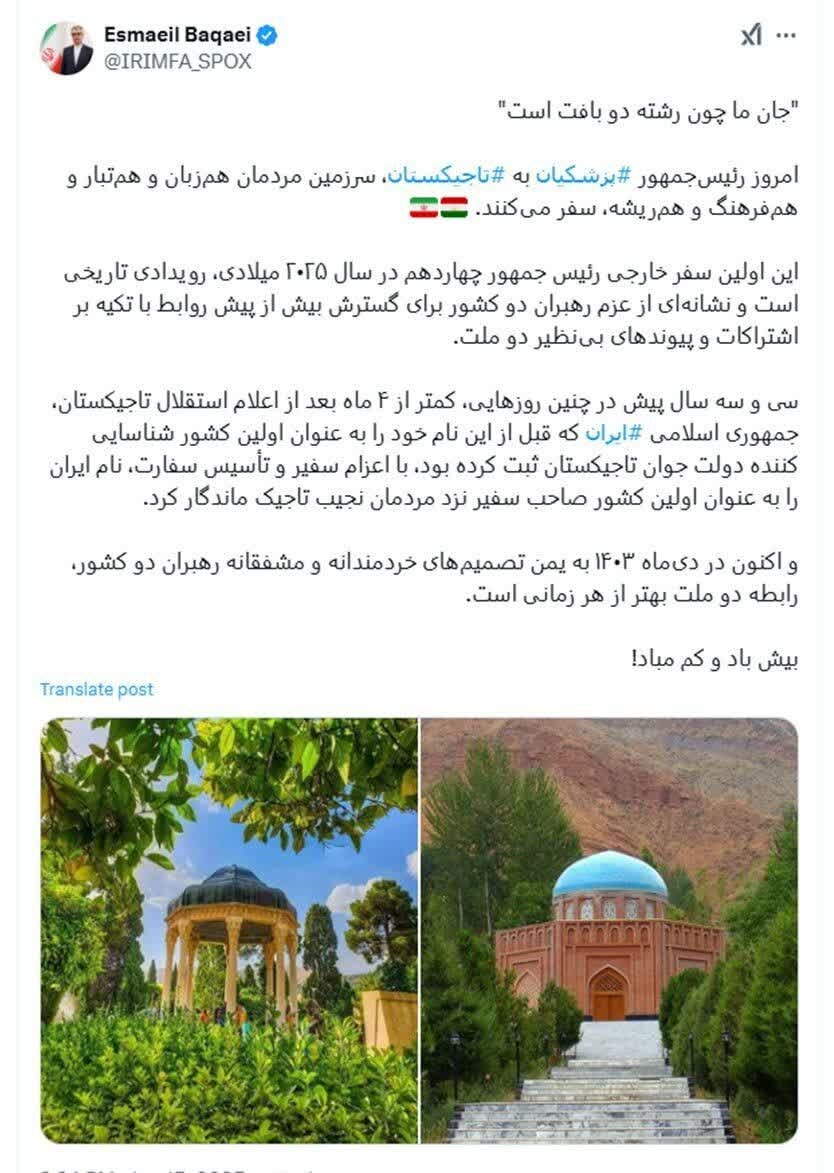Open the photo of the blue-domed brick mausoleum

(x=609, y=930)
